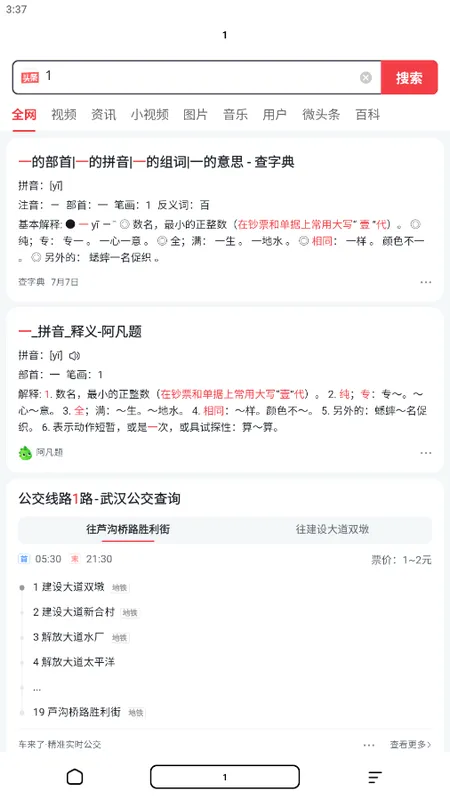The width and height of the screenshot is (450, 800).
Task: Switch to the 微头条 tab
Action: point(321,114)
